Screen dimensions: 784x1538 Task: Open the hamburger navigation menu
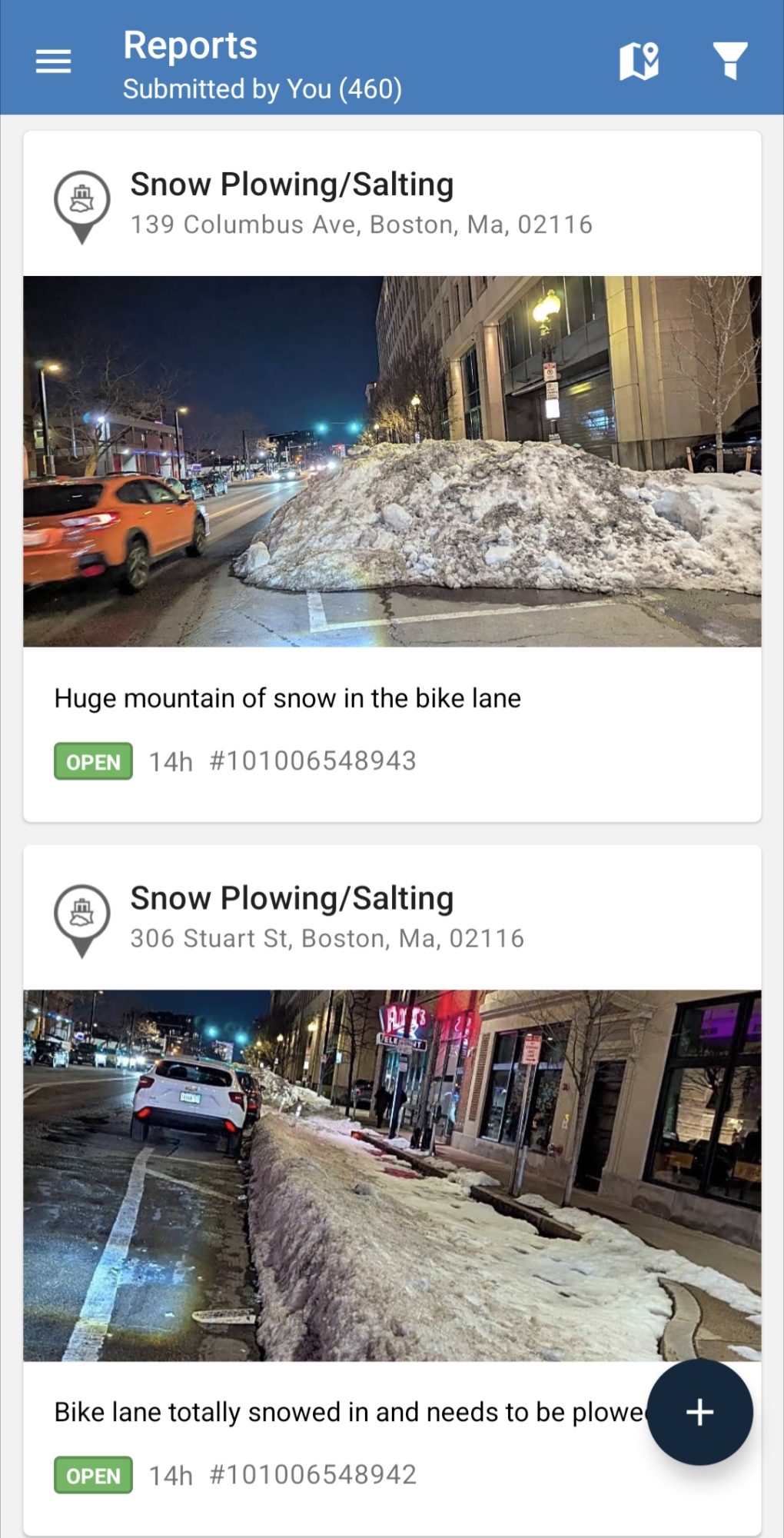coord(53,61)
